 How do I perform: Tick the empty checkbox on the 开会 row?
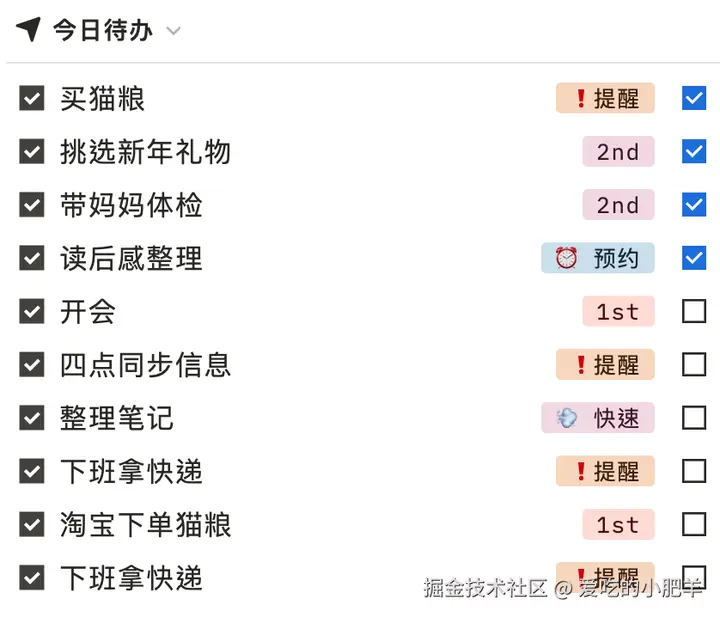click(694, 311)
